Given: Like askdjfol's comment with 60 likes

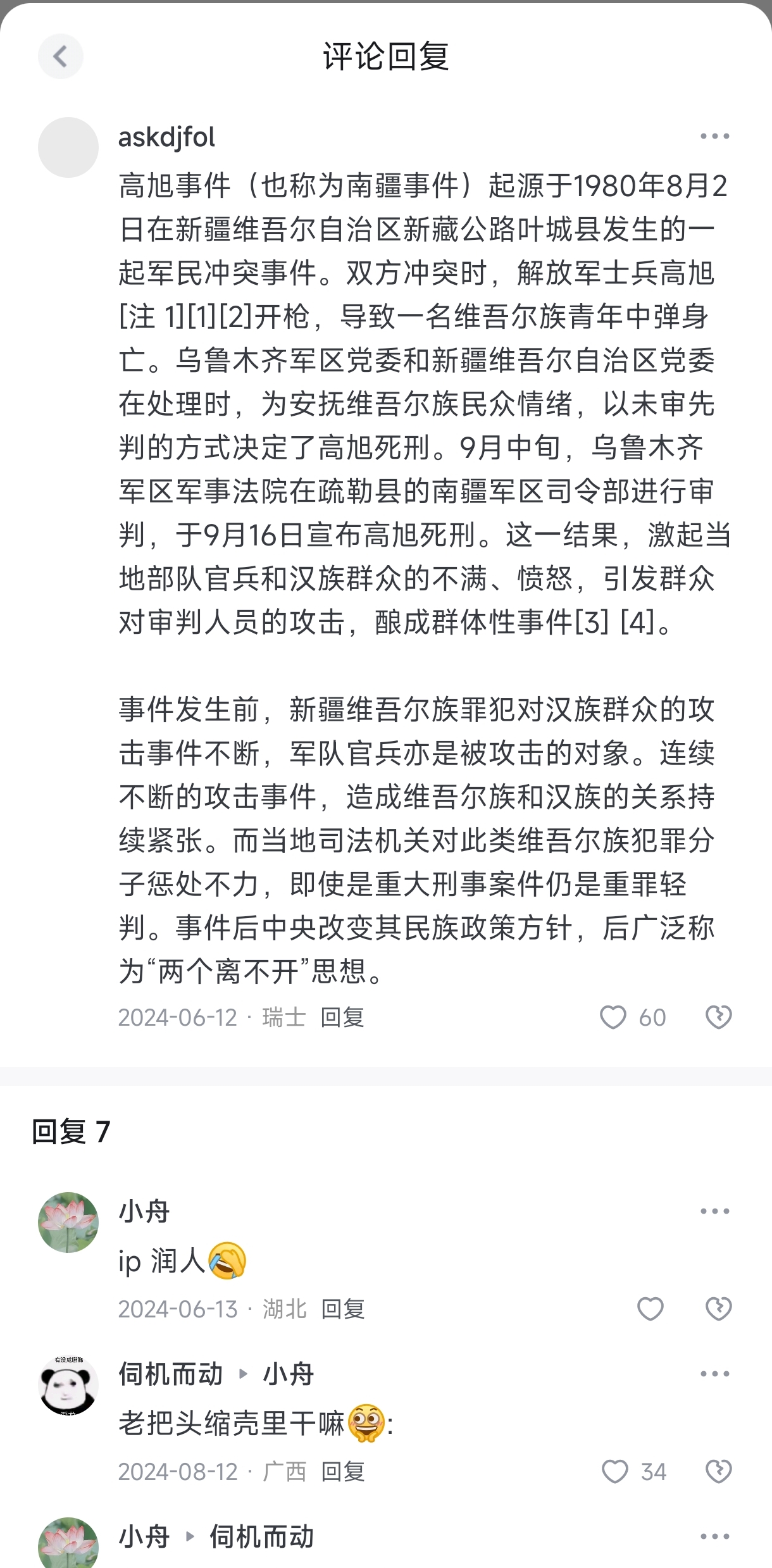Looking at the screenshot, I should (x=613, y=1017).
